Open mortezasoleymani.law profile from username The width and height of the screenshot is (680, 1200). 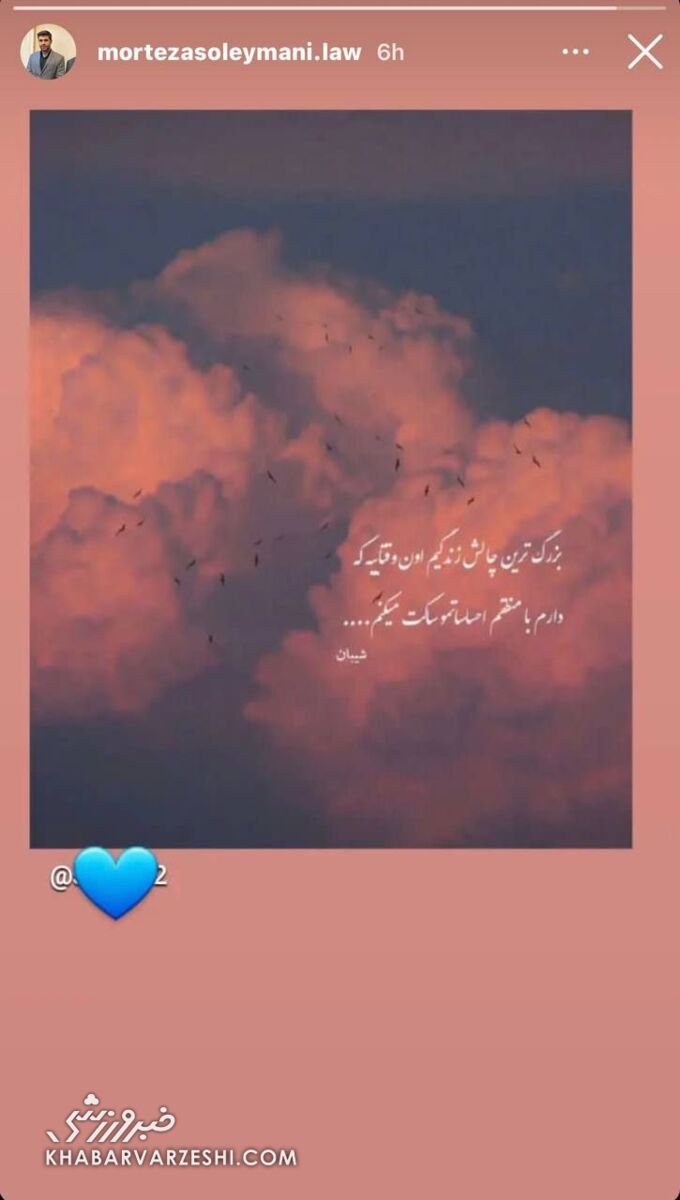point(229,53)
